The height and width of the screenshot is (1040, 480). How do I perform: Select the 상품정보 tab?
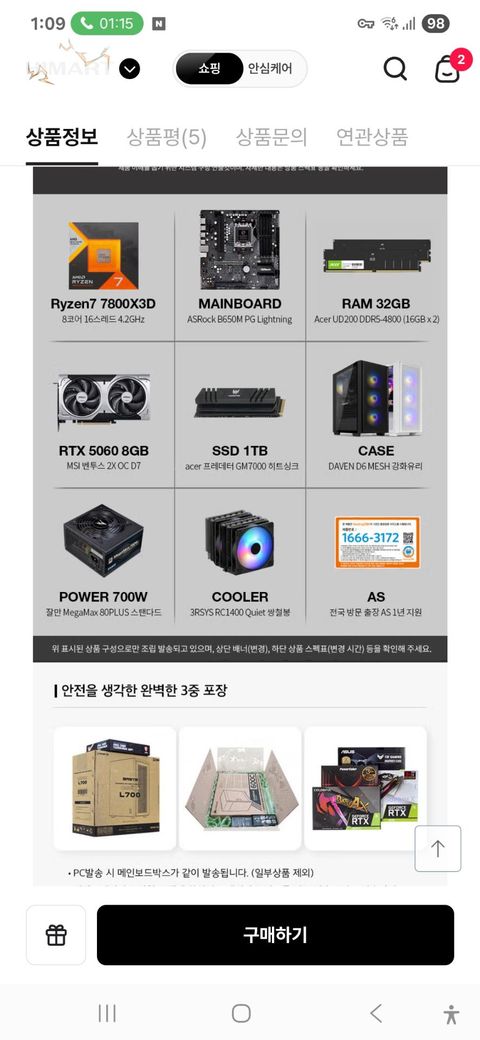pyautogui.click(x=62, y=137)
